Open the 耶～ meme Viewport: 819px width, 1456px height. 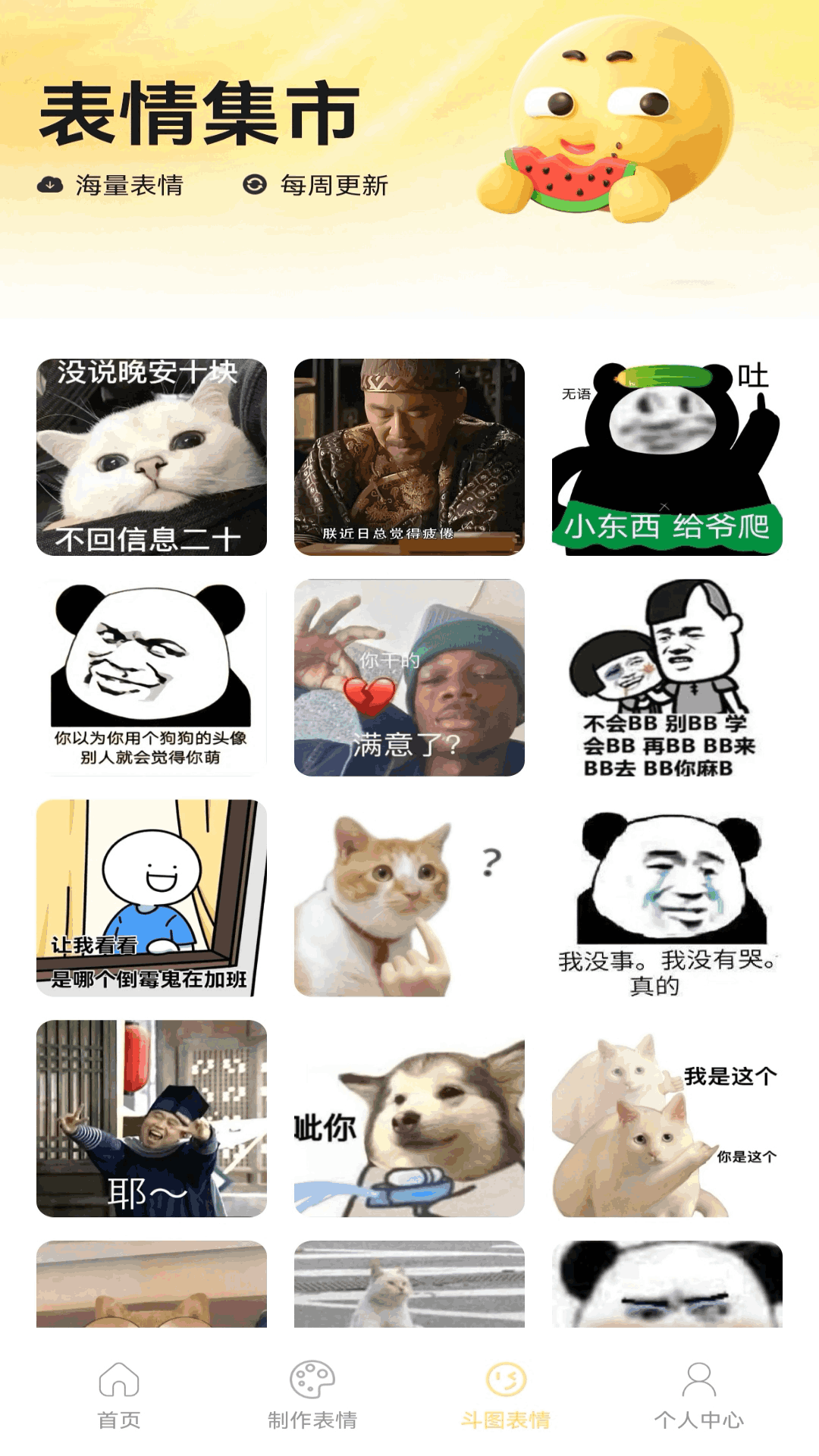click(152, 1119)
